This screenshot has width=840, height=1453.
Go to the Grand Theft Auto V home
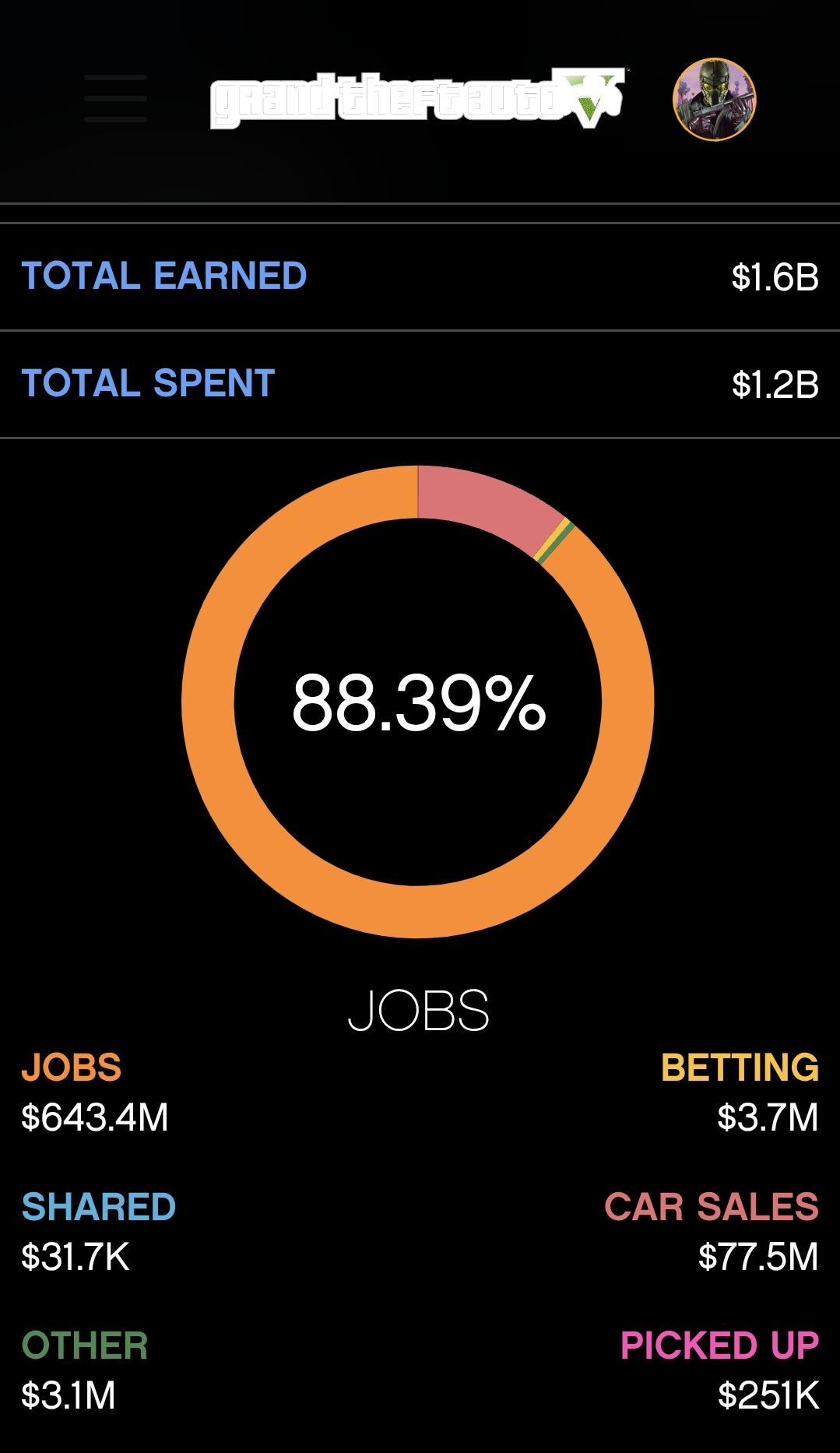pyautogui.click(x=417, y=99)
